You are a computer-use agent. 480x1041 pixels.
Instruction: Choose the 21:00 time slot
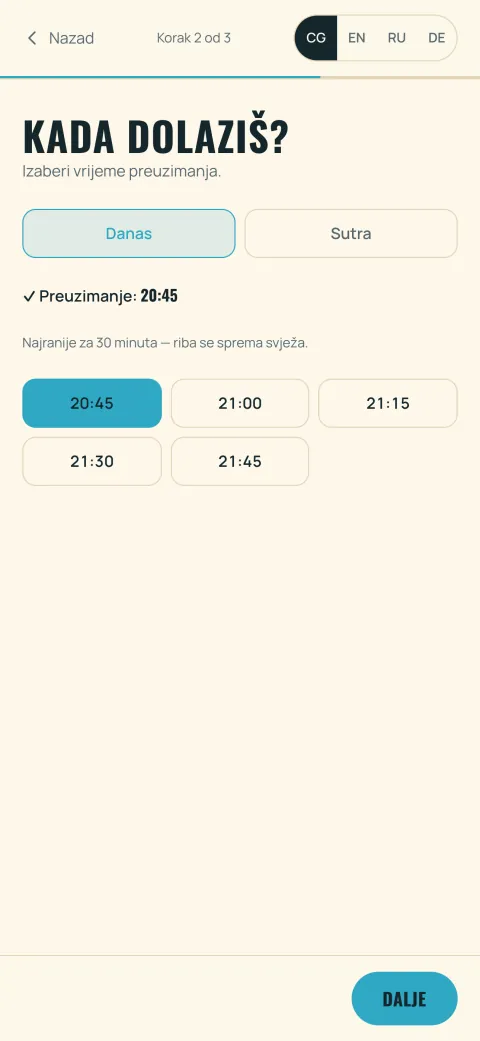(x=240, y=403)
